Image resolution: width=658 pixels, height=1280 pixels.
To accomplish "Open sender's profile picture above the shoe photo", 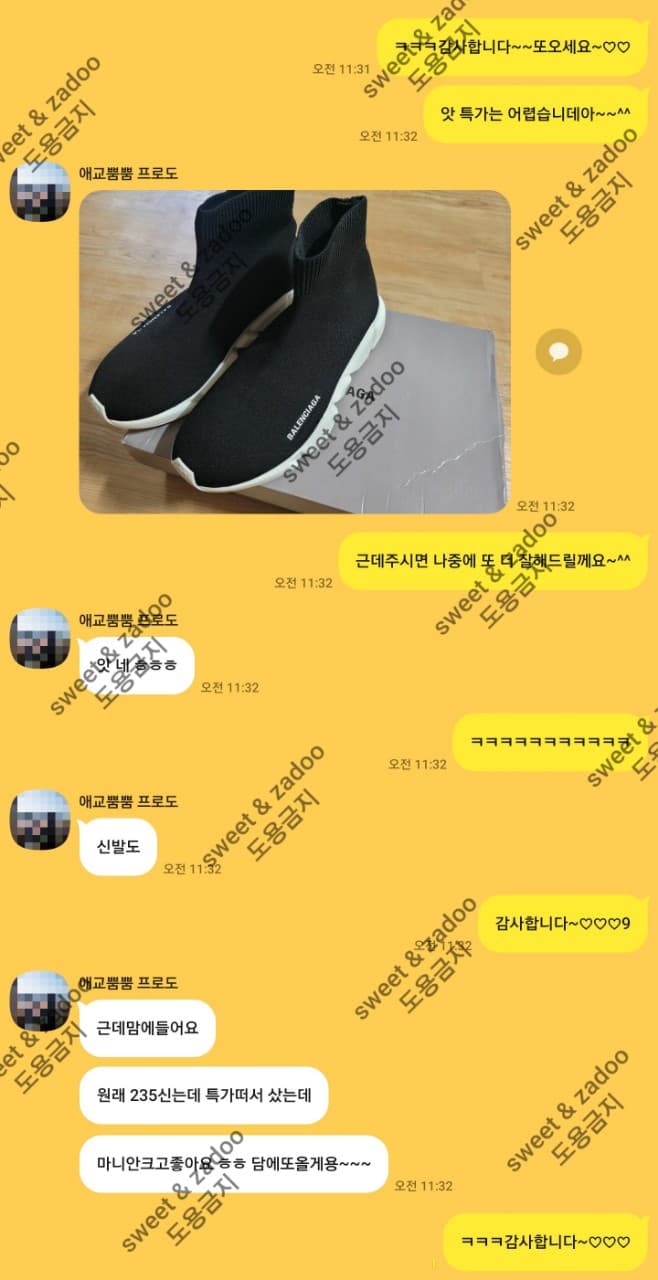I will click(40, 192).
